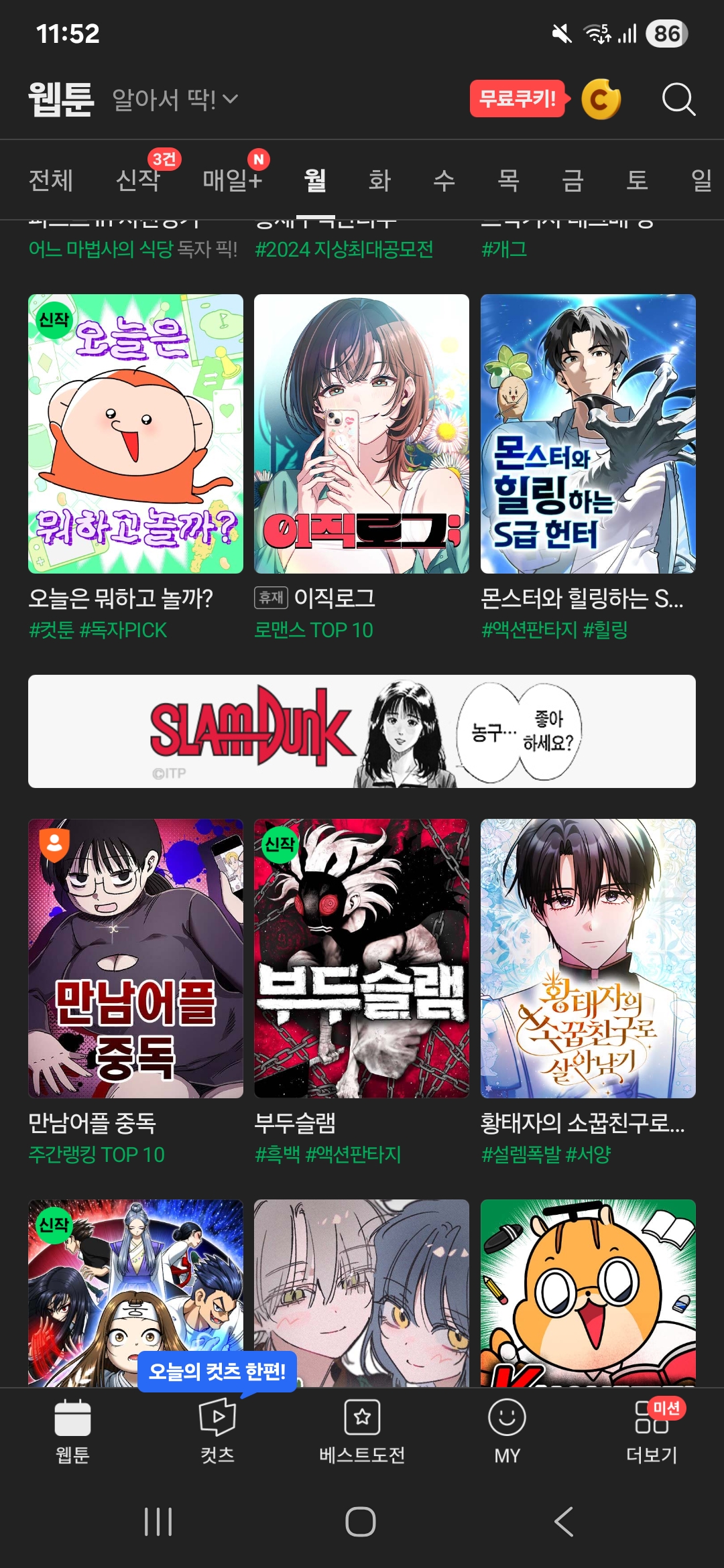Open the MY bottom tab

click(507, 1431)
